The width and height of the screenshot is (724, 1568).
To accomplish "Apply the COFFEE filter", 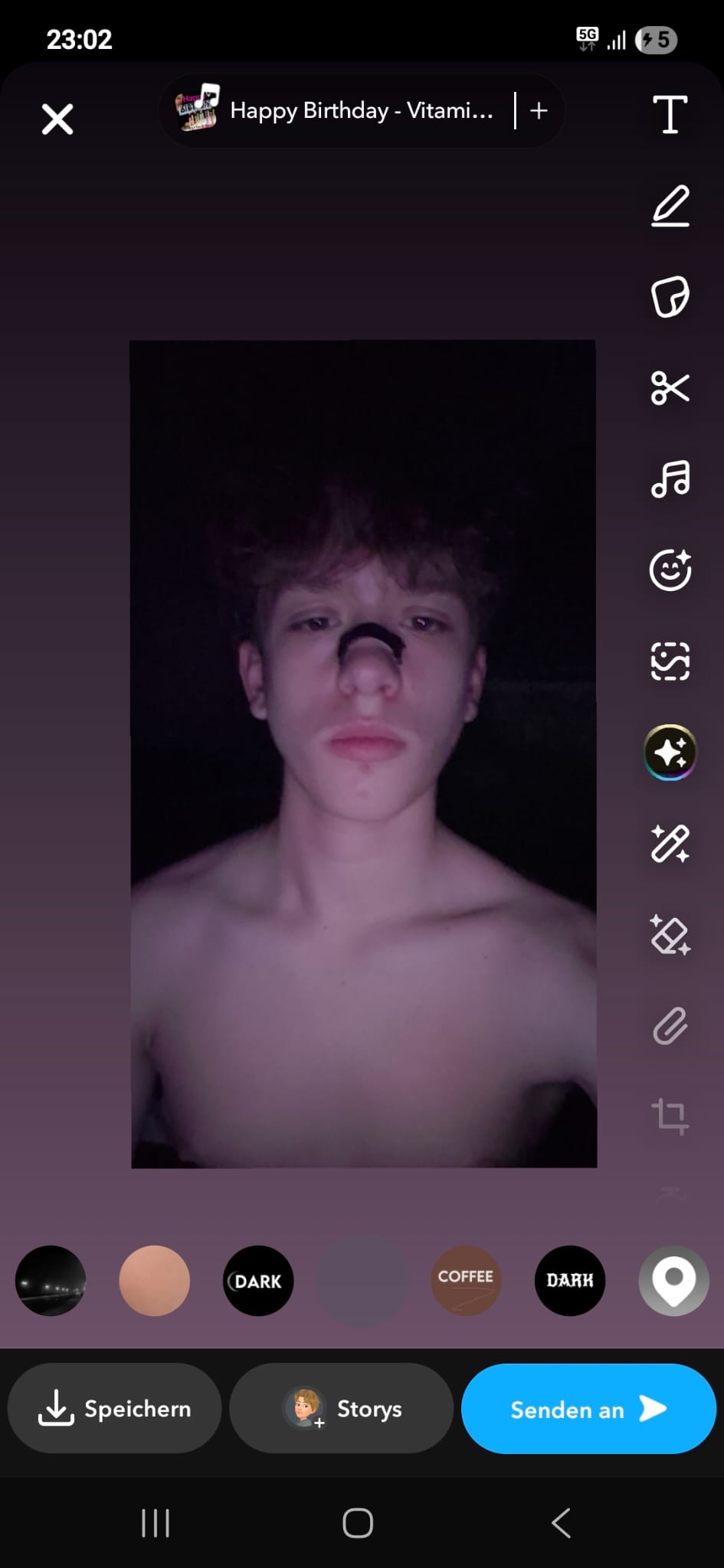I will click(x=466, y=1280).
